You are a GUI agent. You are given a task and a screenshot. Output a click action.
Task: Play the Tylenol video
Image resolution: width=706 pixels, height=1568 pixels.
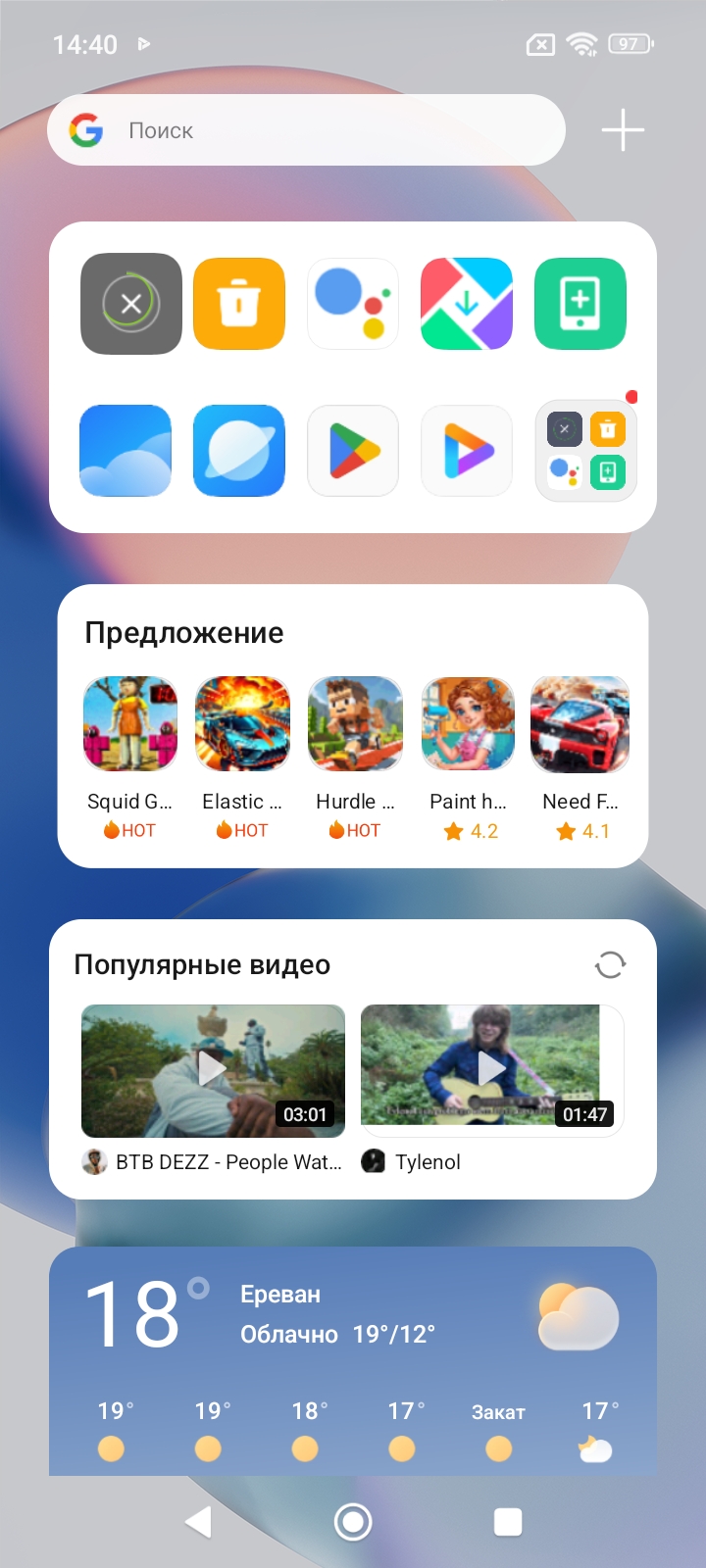click(x=492, y=1070)
